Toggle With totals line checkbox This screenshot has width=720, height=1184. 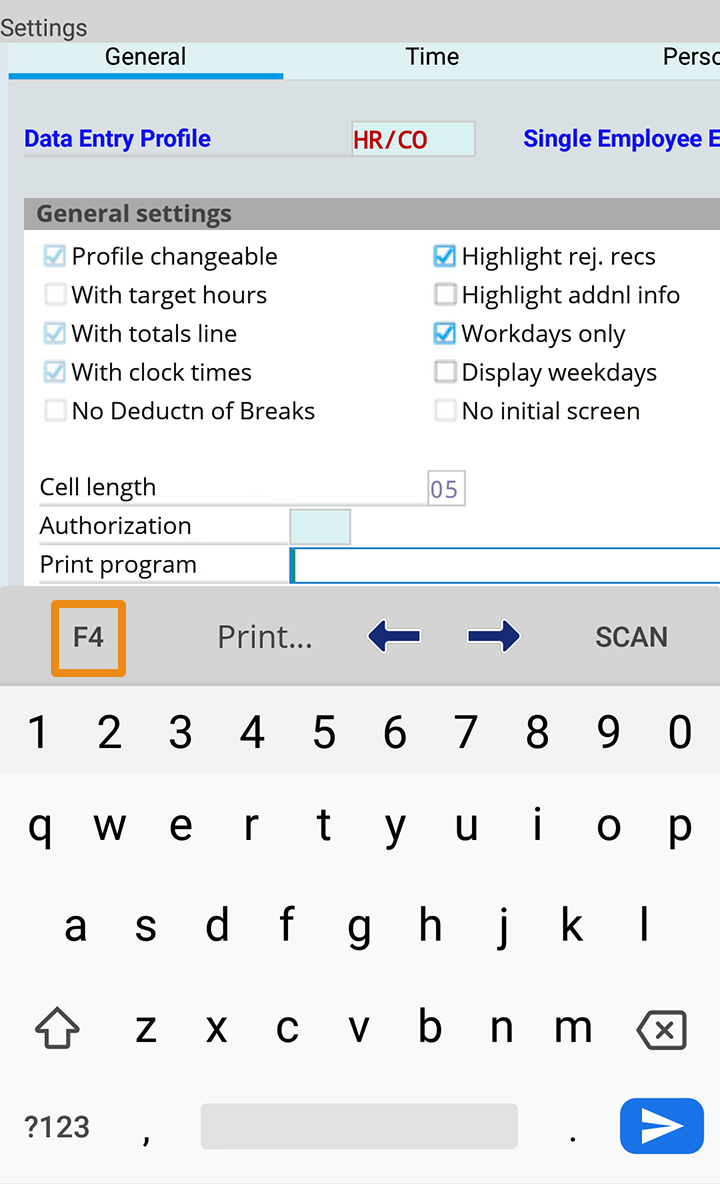54,334
